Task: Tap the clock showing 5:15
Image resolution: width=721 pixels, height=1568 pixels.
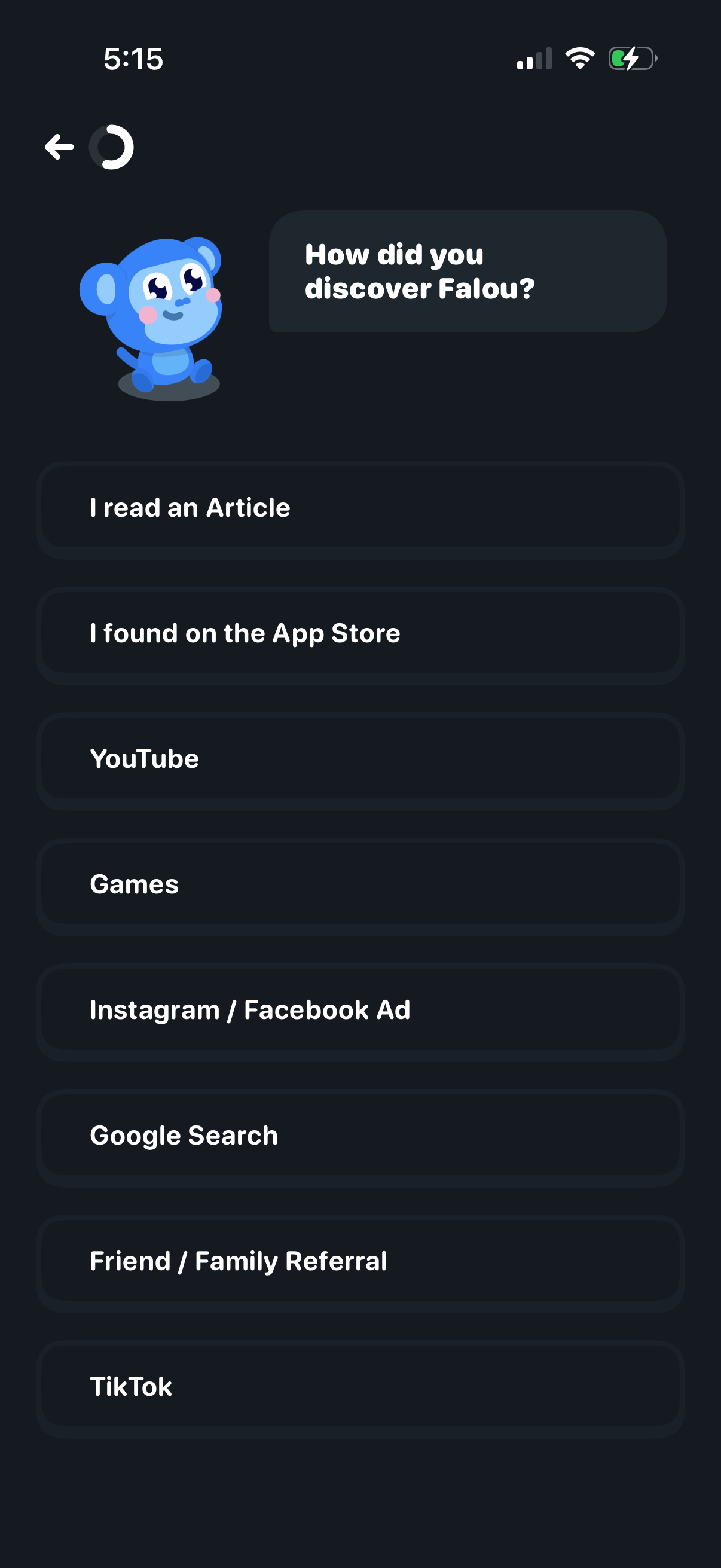Action: coord(133,58)
